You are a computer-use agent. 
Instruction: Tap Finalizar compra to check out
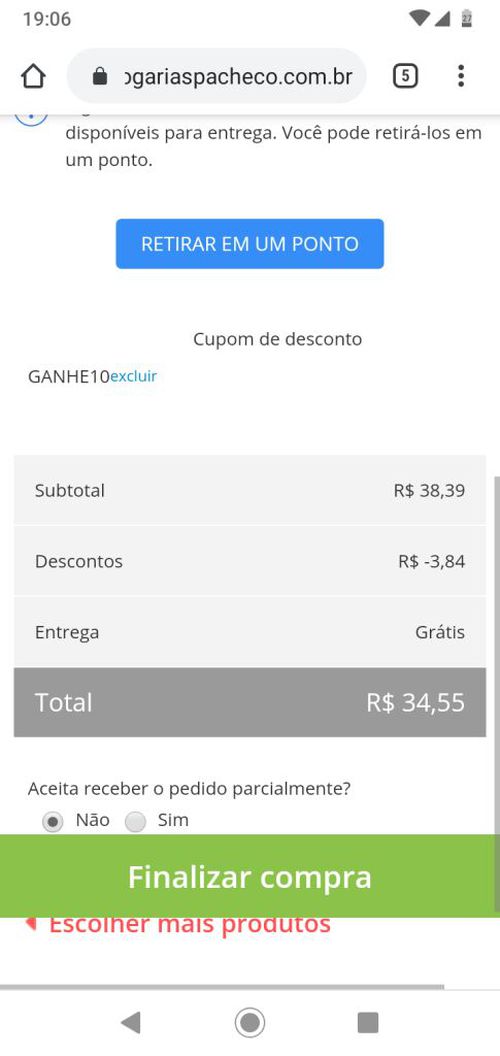pos(250,876)
